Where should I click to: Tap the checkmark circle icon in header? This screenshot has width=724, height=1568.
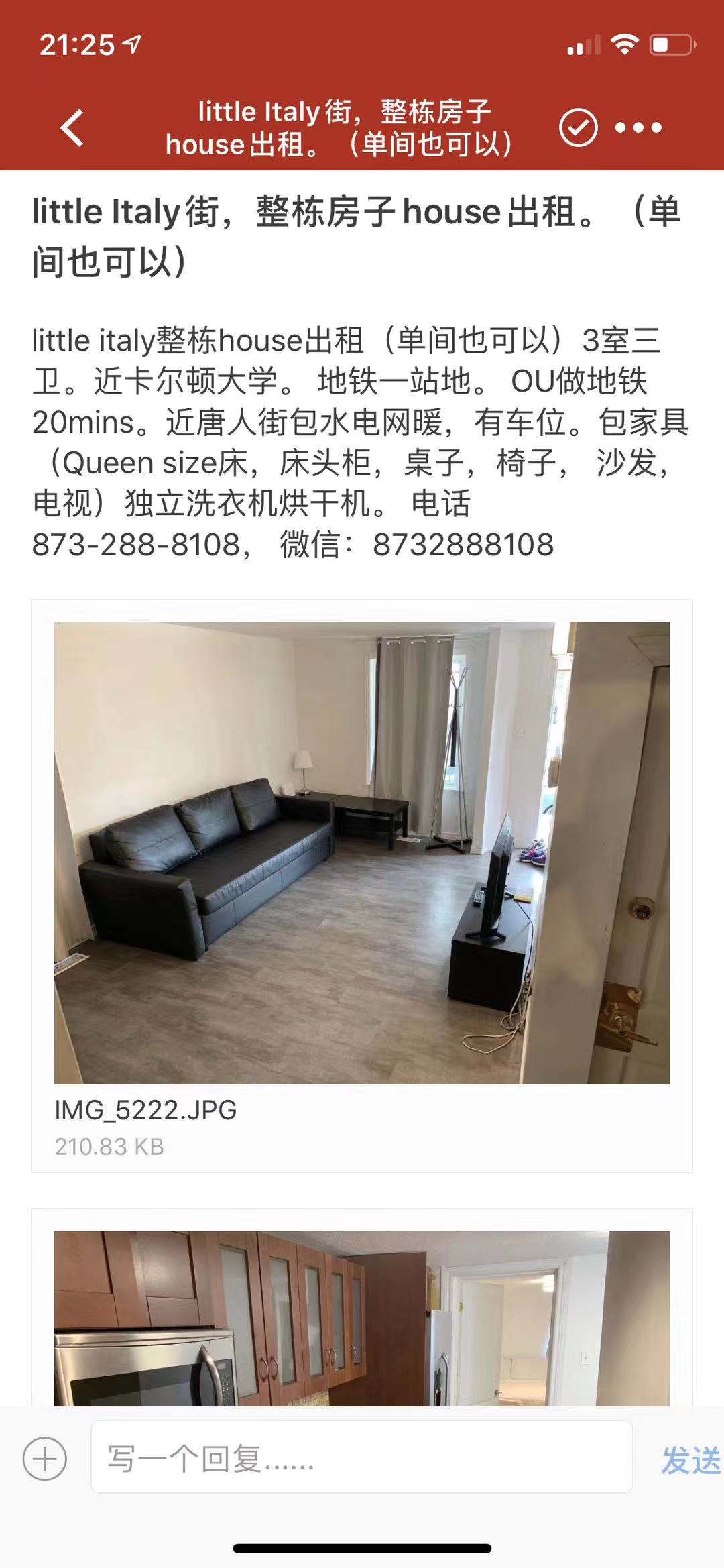pos(578,127)
